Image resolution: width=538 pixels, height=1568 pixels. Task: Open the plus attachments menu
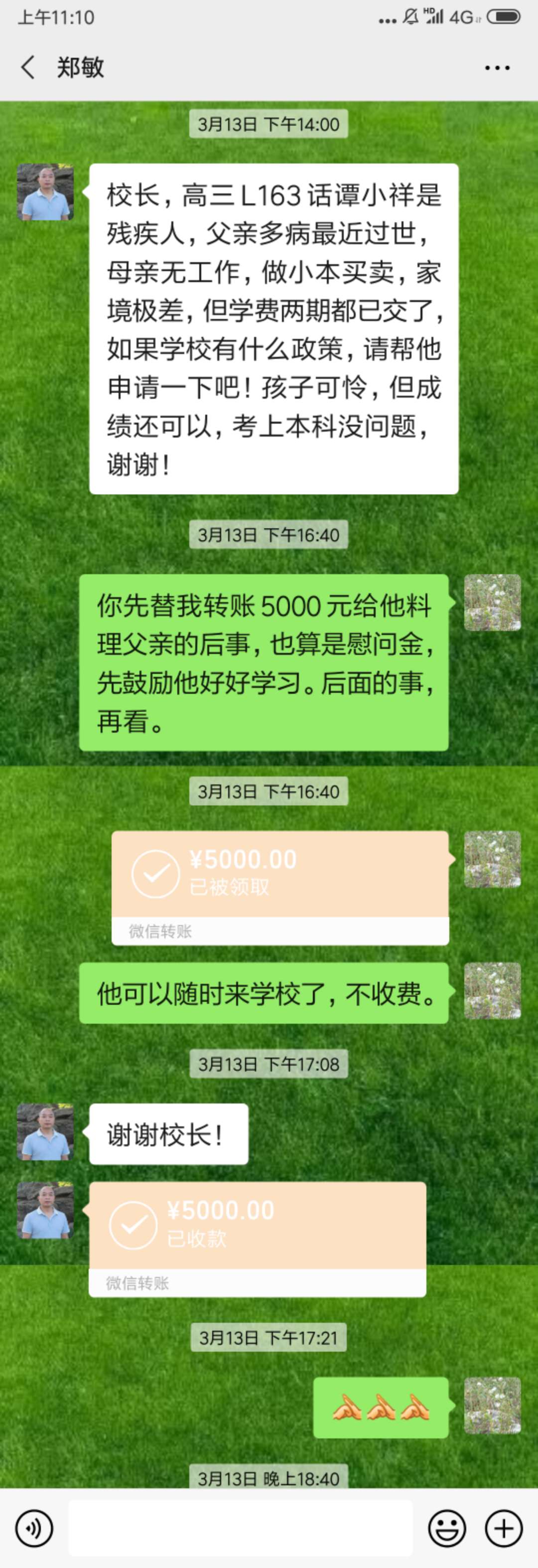(503, 1528)
